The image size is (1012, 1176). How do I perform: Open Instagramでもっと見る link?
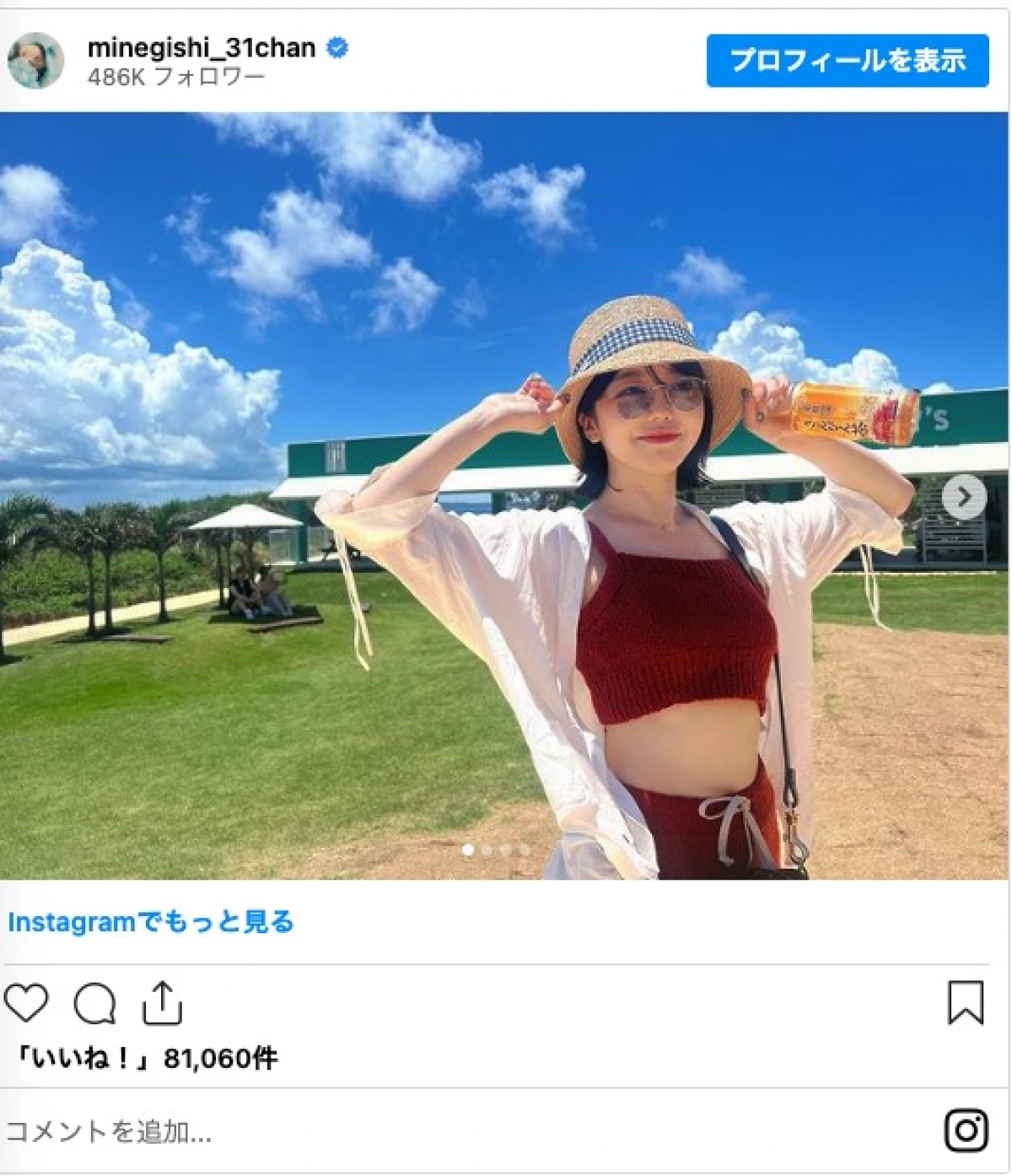click(151, 922)
